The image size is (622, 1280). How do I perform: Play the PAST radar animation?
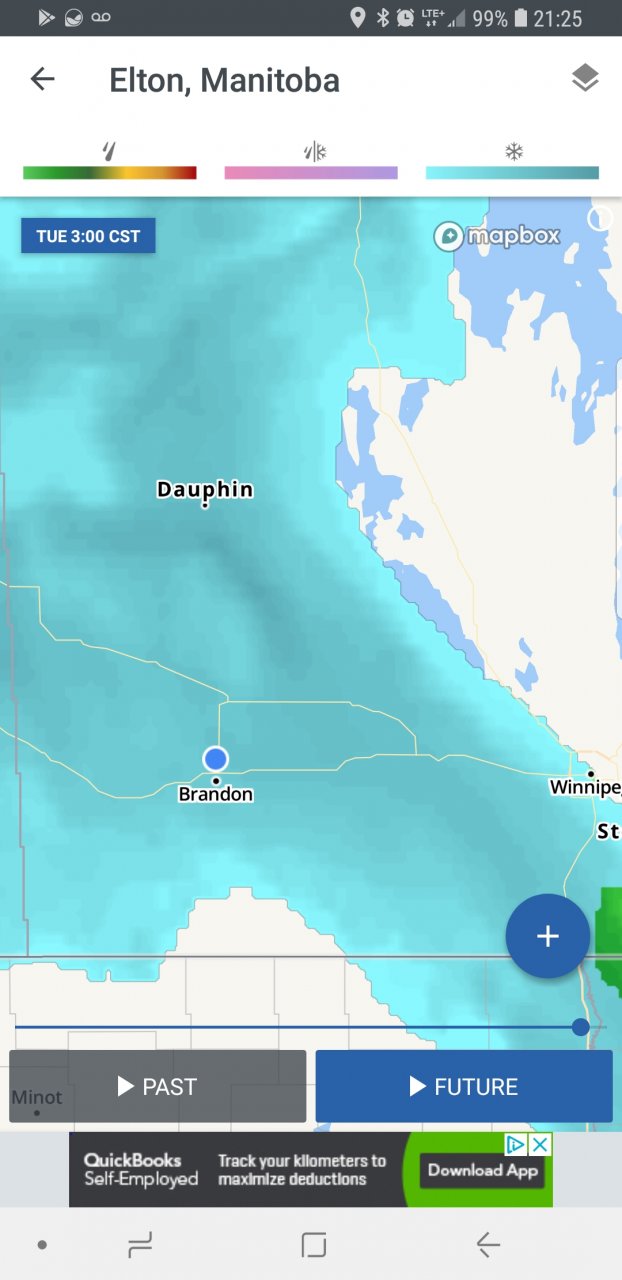click(158, 1086)
